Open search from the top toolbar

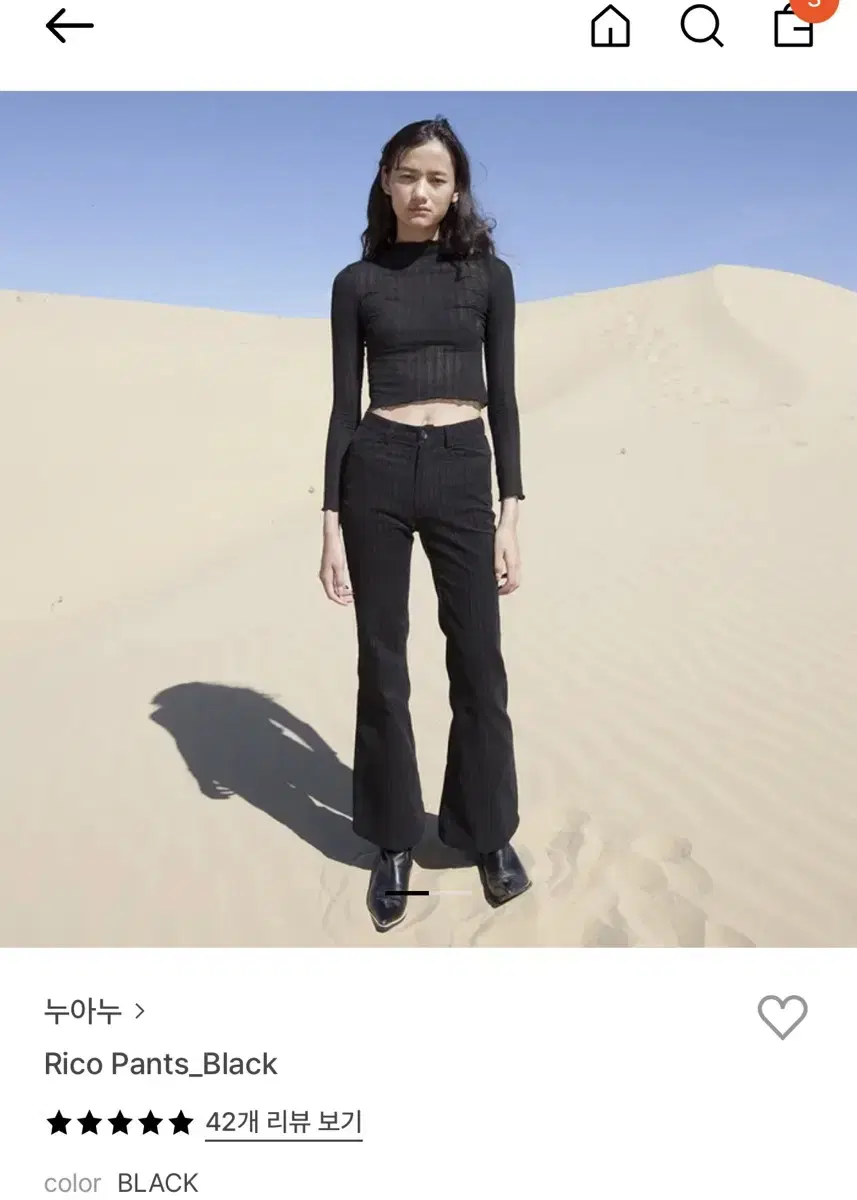tap(703, 29)
